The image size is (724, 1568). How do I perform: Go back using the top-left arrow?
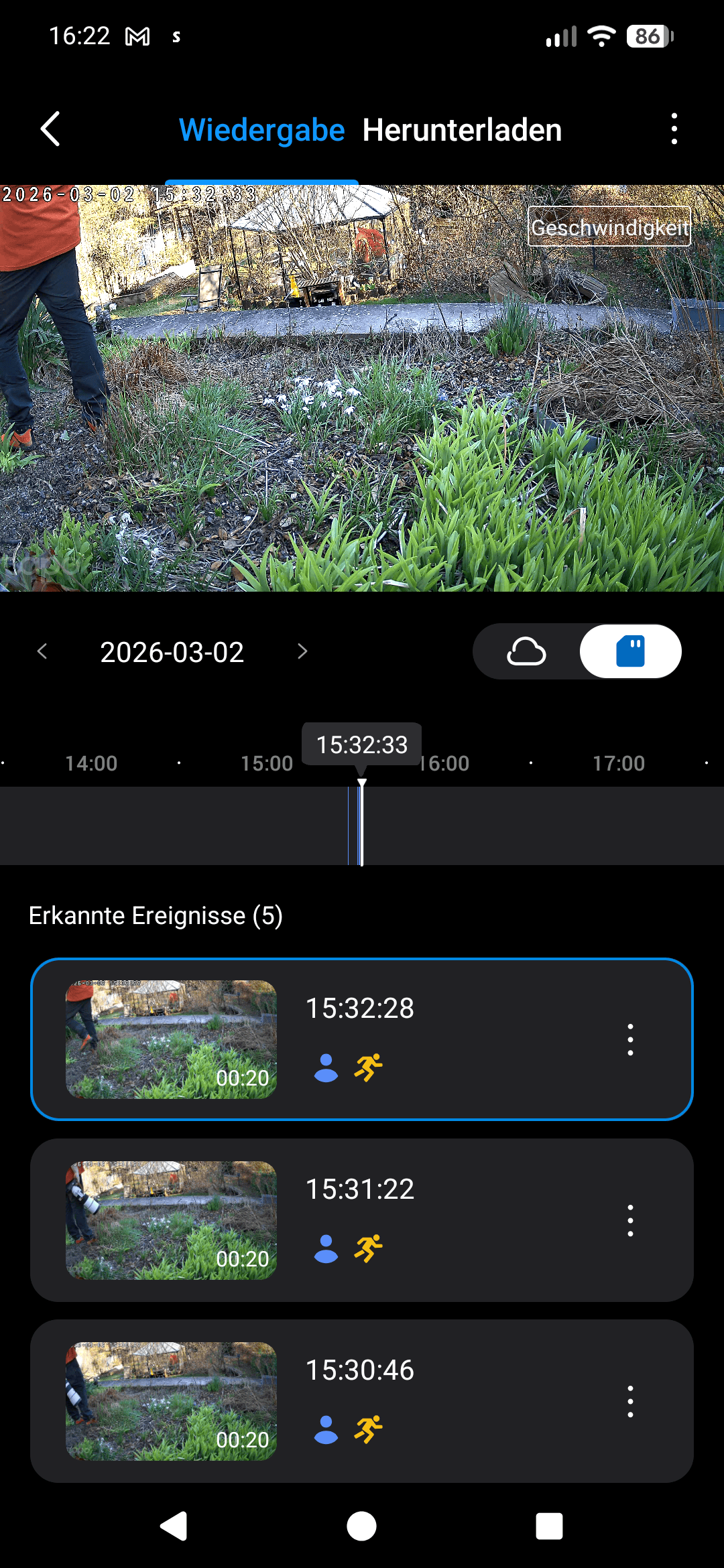[51, 129]
